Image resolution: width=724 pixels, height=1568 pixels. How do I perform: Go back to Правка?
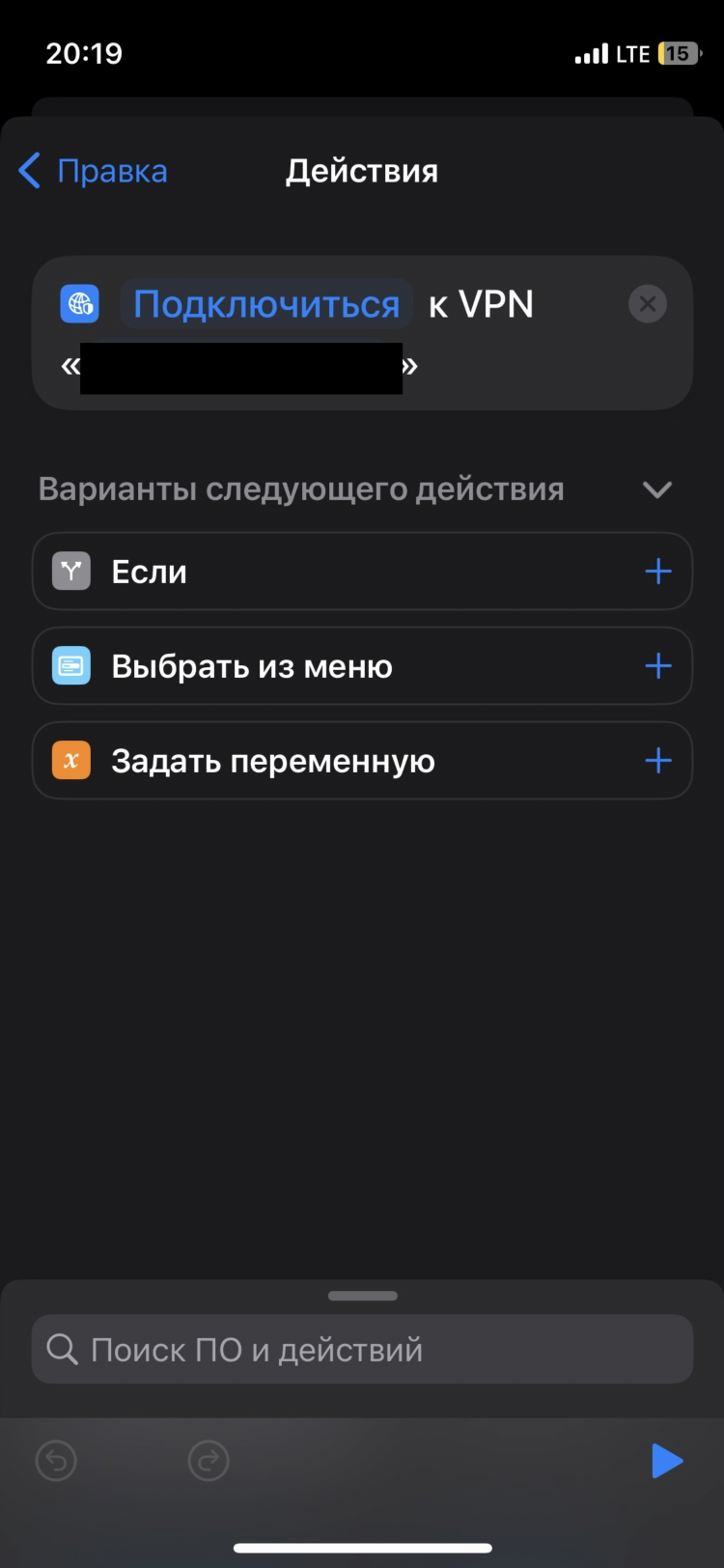[93, 171]
